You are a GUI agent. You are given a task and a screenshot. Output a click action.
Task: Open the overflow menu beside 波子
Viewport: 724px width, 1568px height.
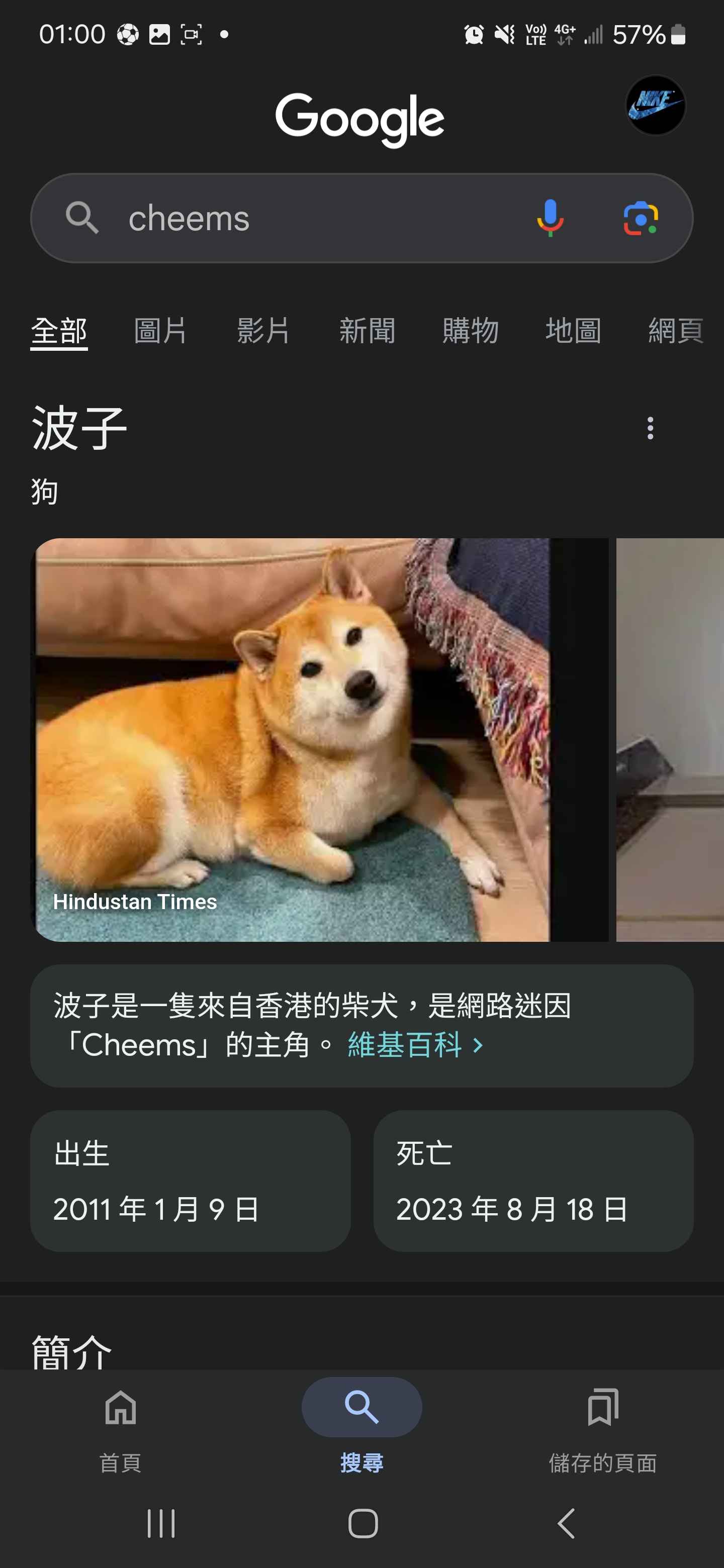point(650,428)
